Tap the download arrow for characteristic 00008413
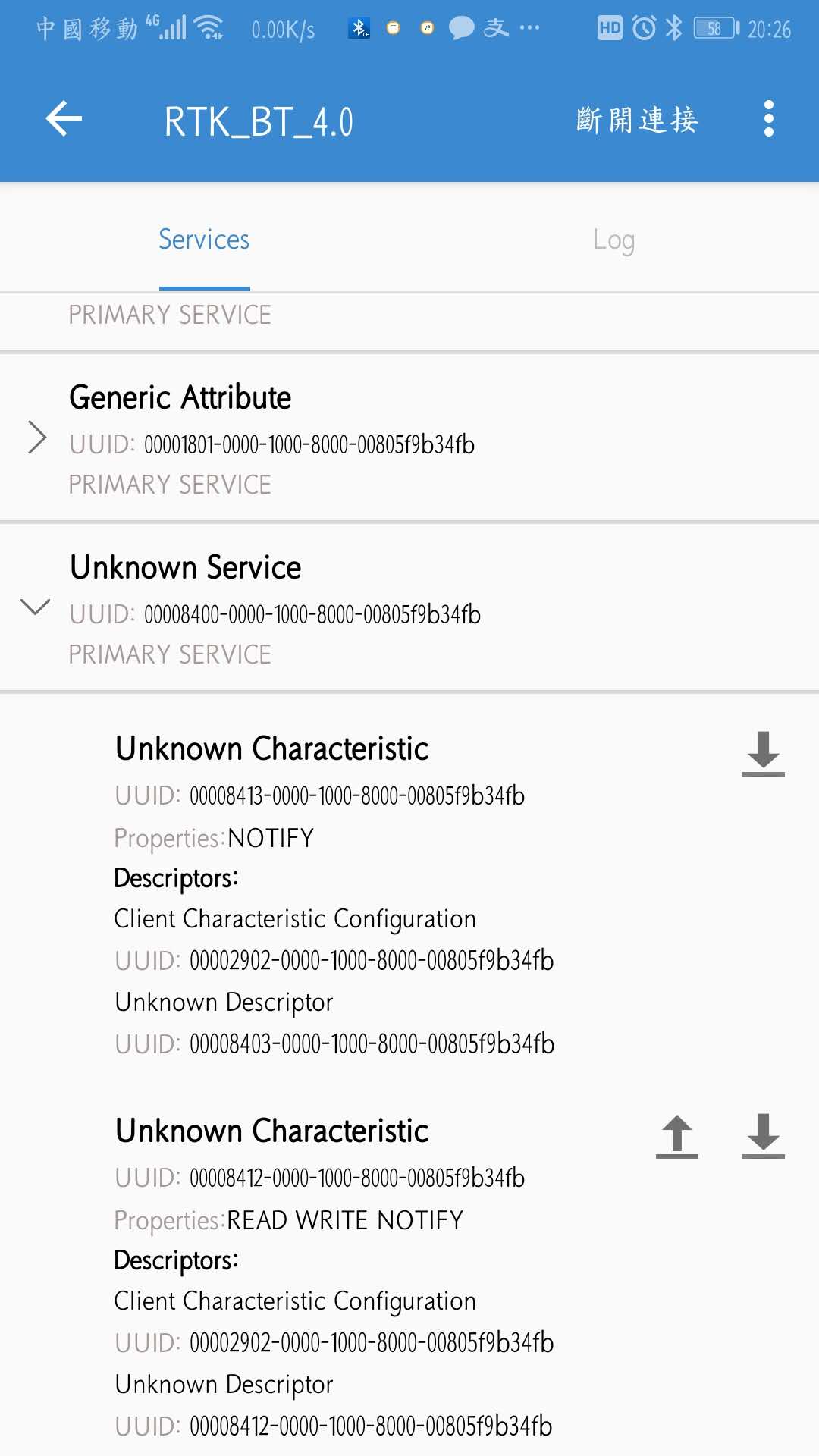Viewport: 819px width, 1456px height. [763, 753]
